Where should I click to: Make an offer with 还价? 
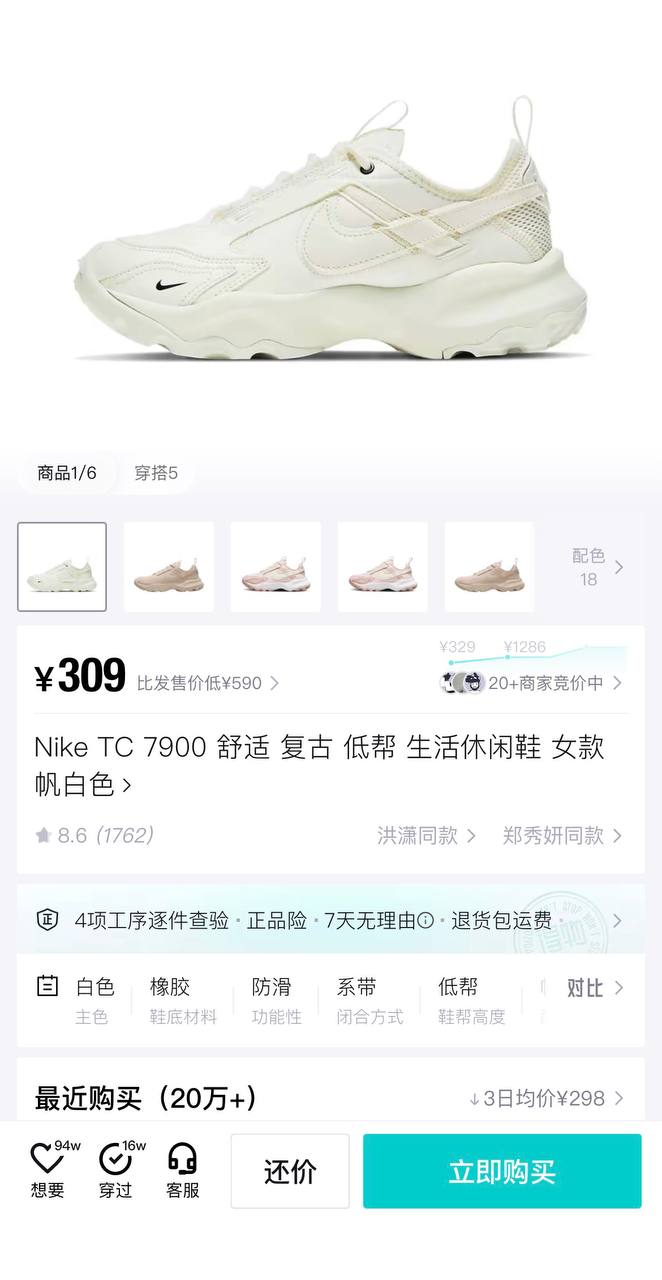click(x=290, y=1171)
